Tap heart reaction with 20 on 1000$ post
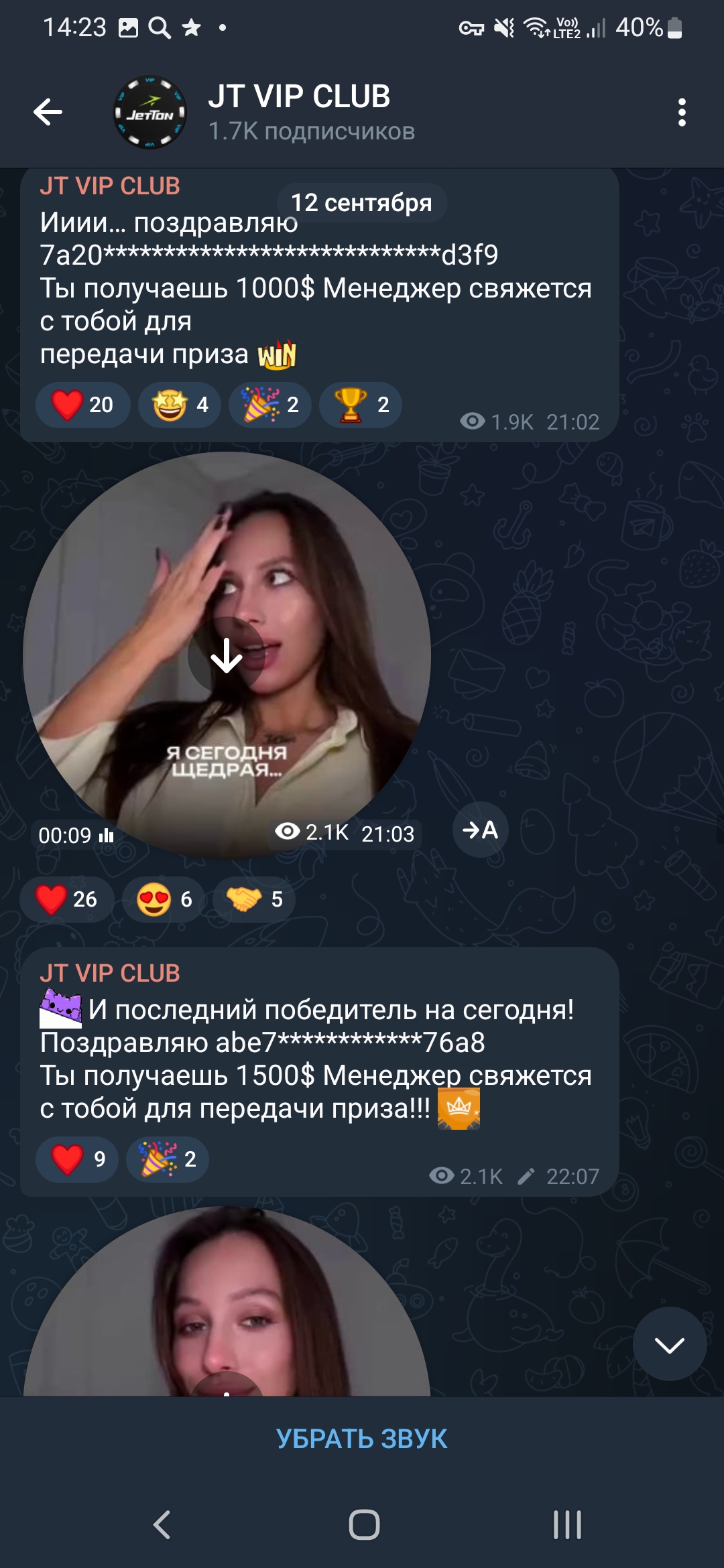The image size is (724, 1568). click(82, 405)
